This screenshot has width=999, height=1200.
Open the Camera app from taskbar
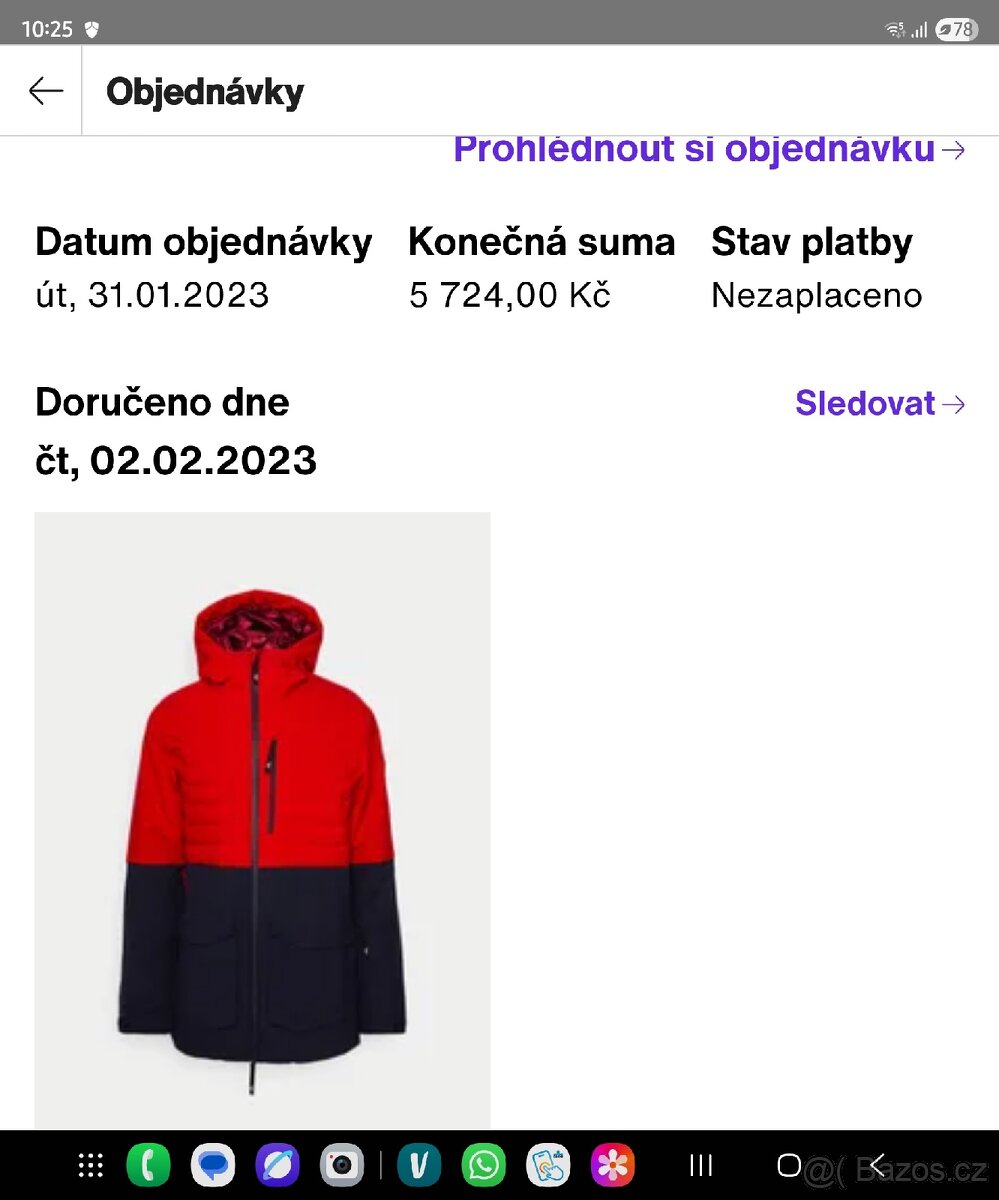(x=341, y=1165)
